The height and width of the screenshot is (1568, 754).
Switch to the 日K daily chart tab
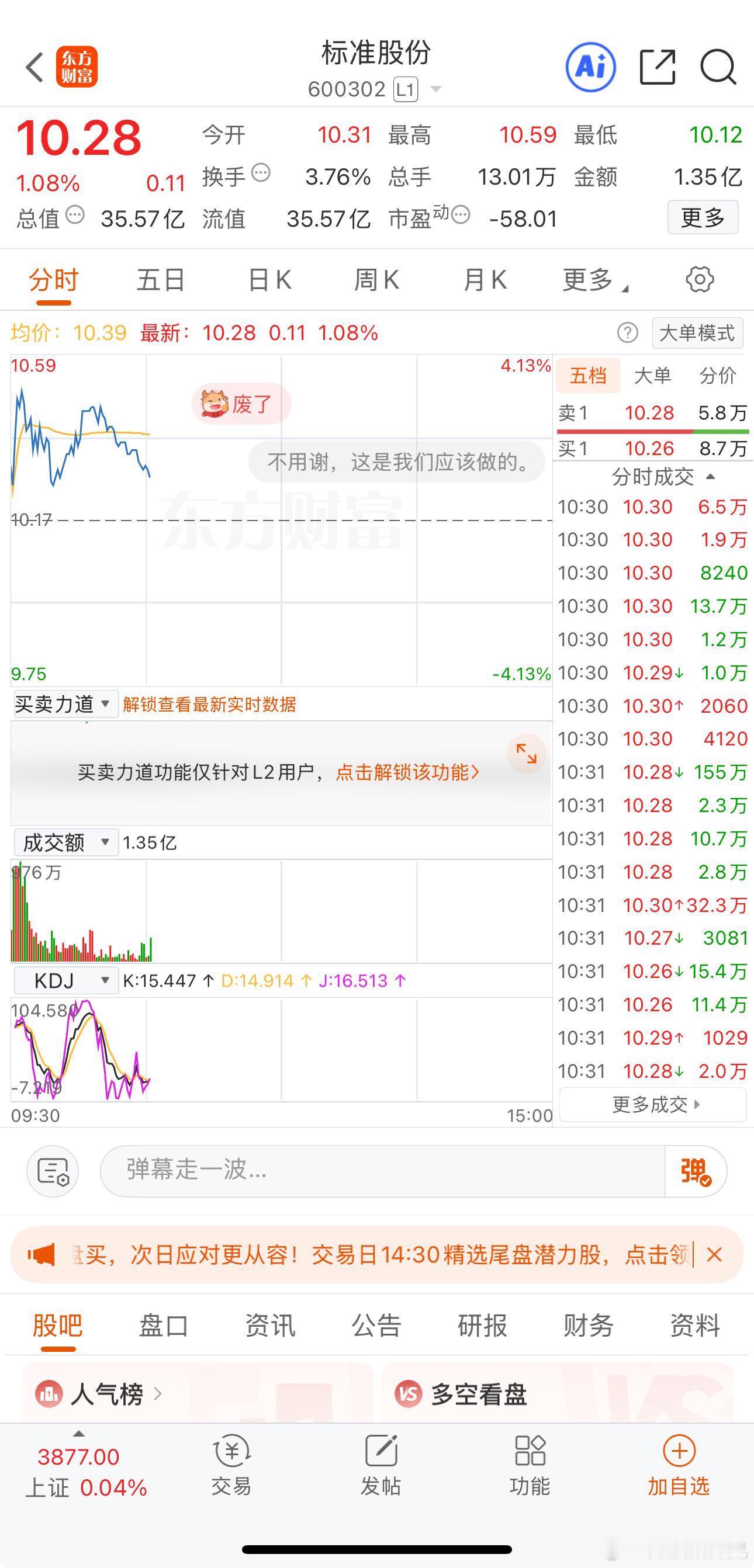point(268,279)
